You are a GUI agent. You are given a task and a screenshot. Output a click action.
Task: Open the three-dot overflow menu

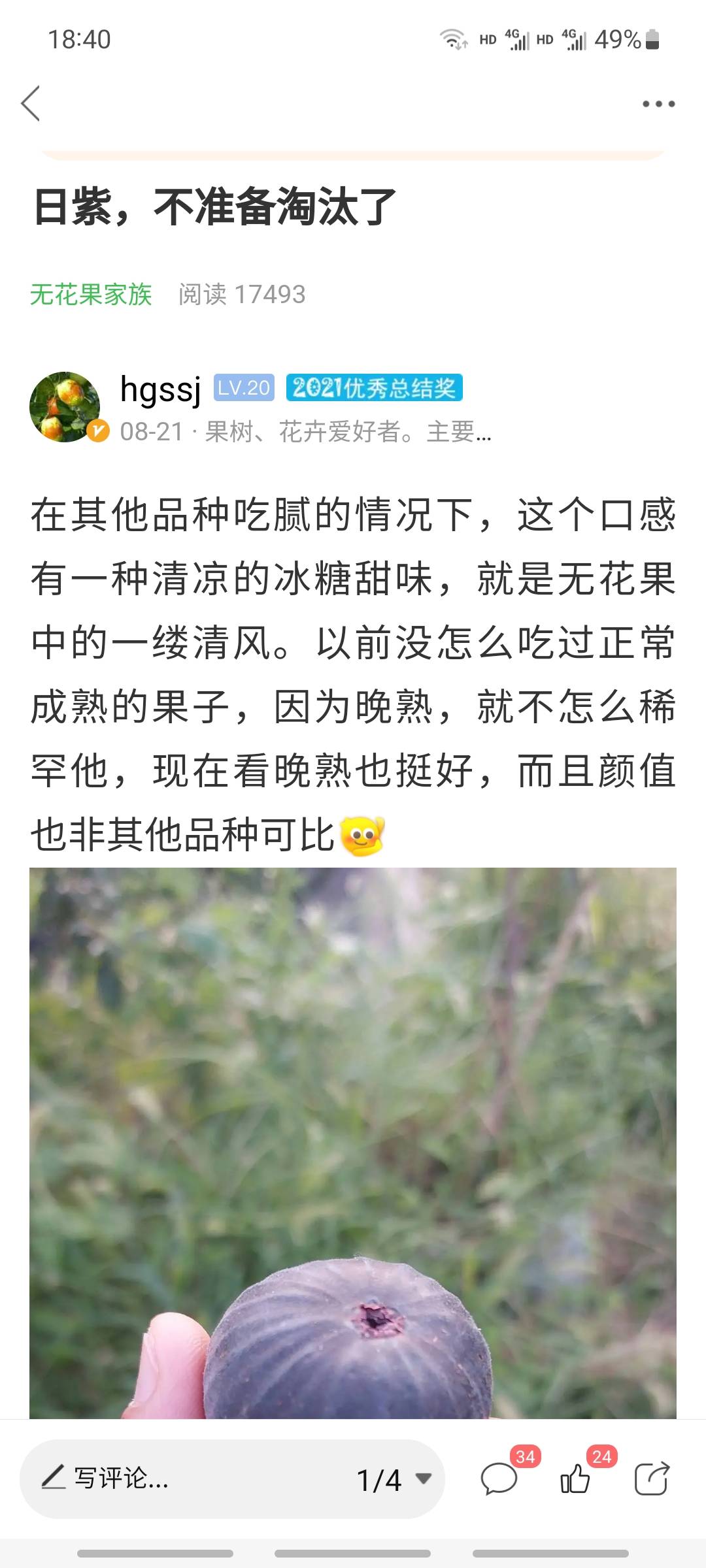658,104
